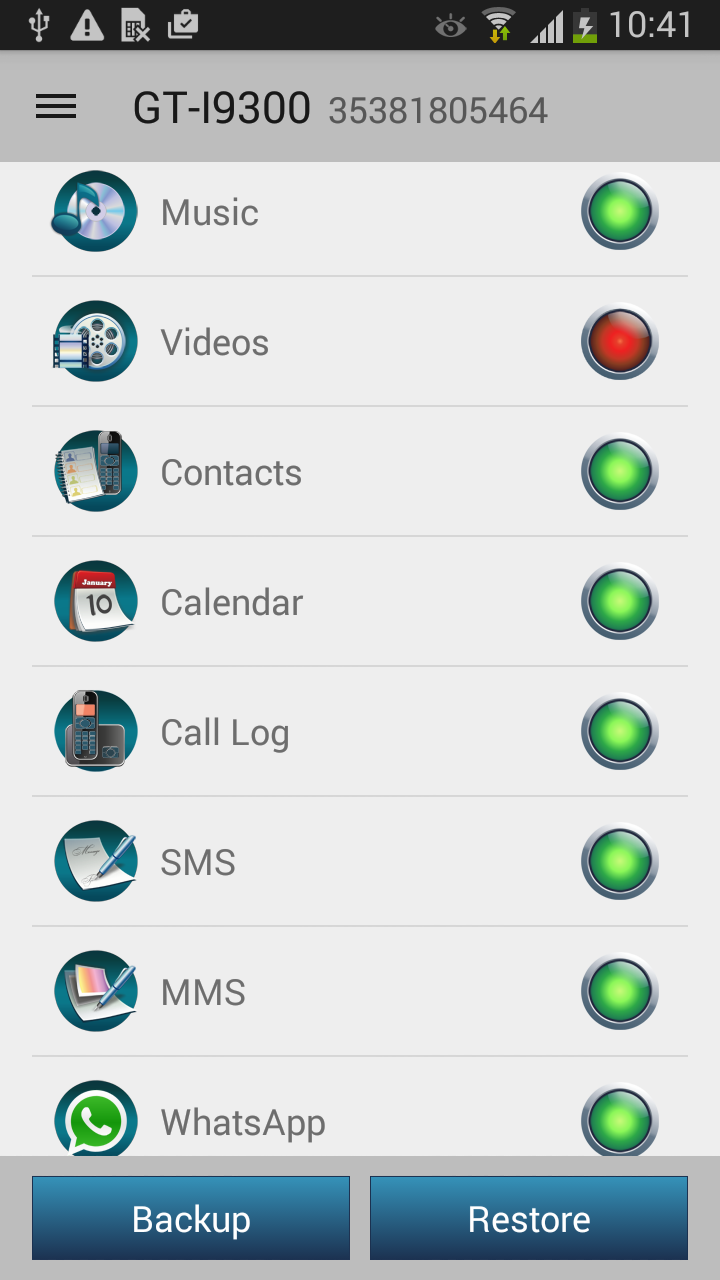Open the hamburger navigation menu
Viewport: 720px width, 1280px height.
[56, 107]
